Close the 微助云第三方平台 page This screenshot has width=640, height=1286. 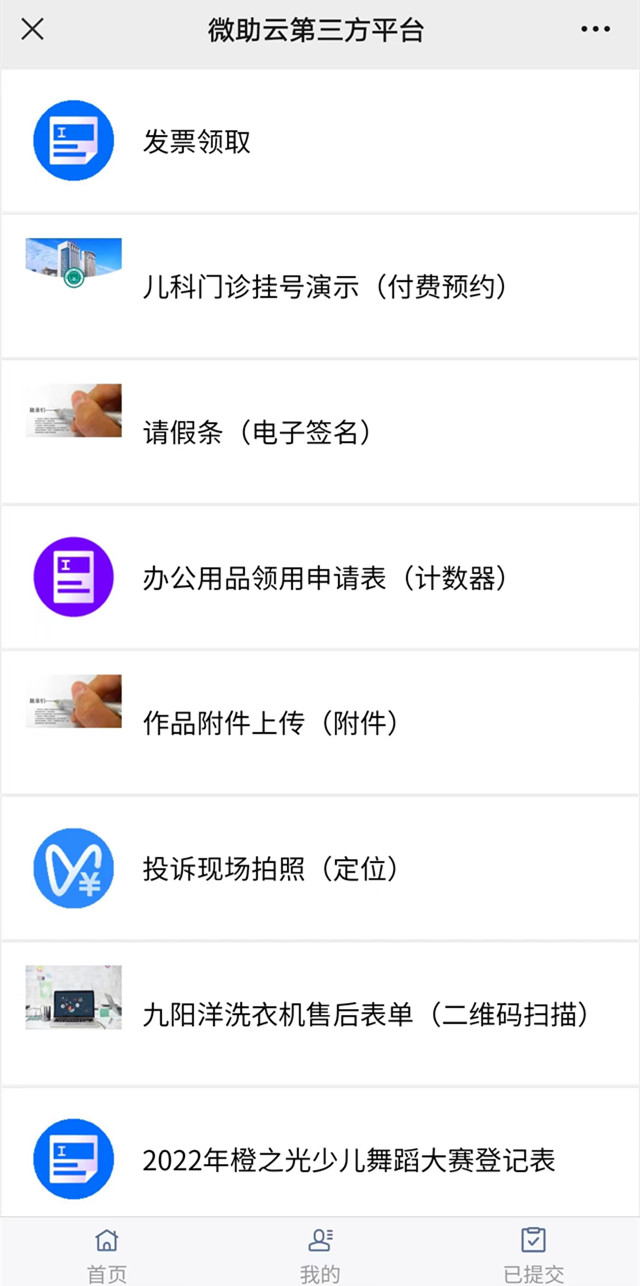pos(33,30)
